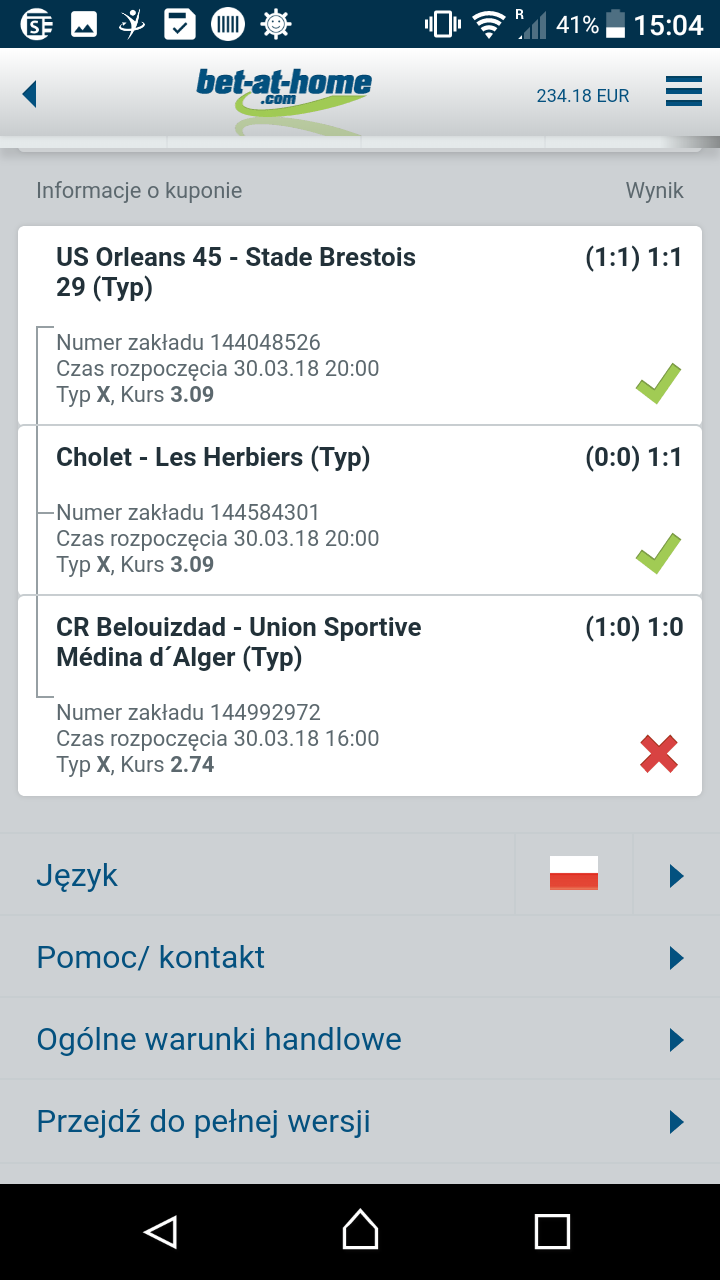This screenshot has height=1280, width=720.
Task: Open the Cholet - Les Herbiers bet
Action: click(x=360, y=511)
